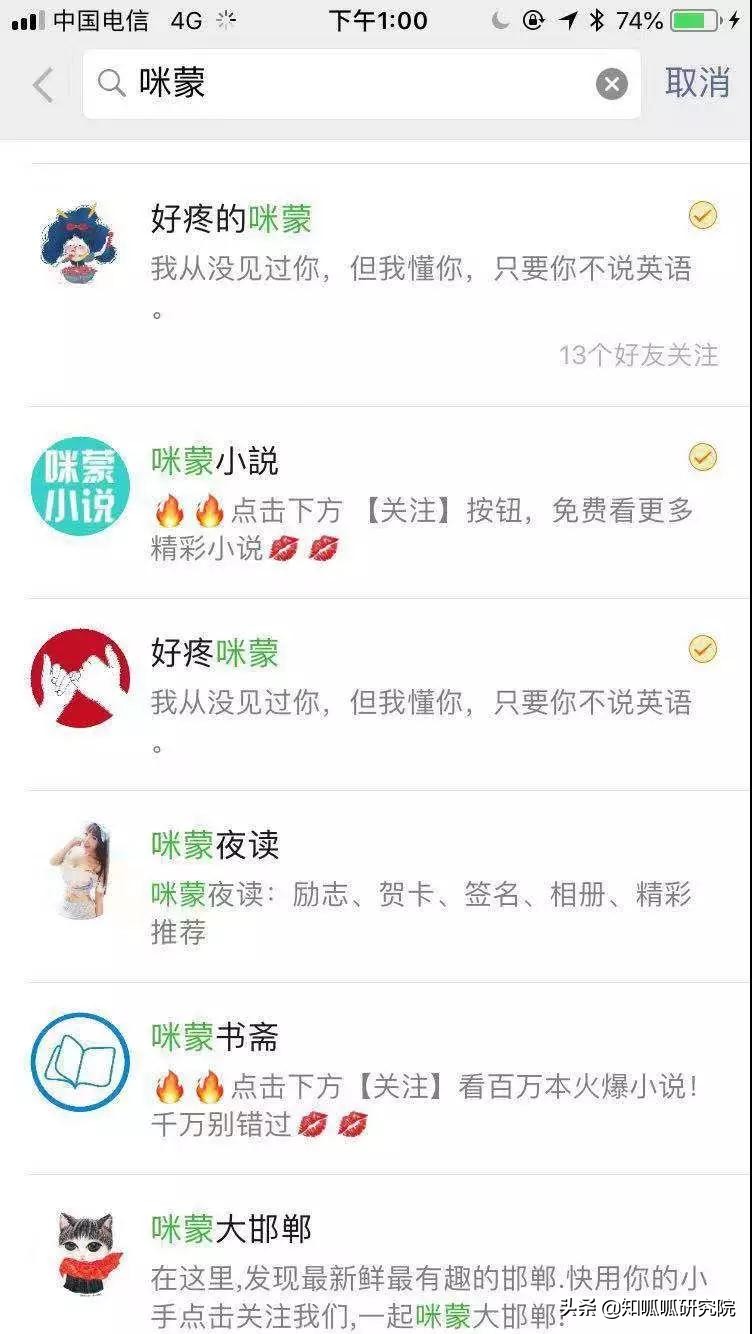Tap the book avatar of 咪蒙书斋
Image resolution: width=752 pixels, height=1334 pixels.
tap(80, 1063)
